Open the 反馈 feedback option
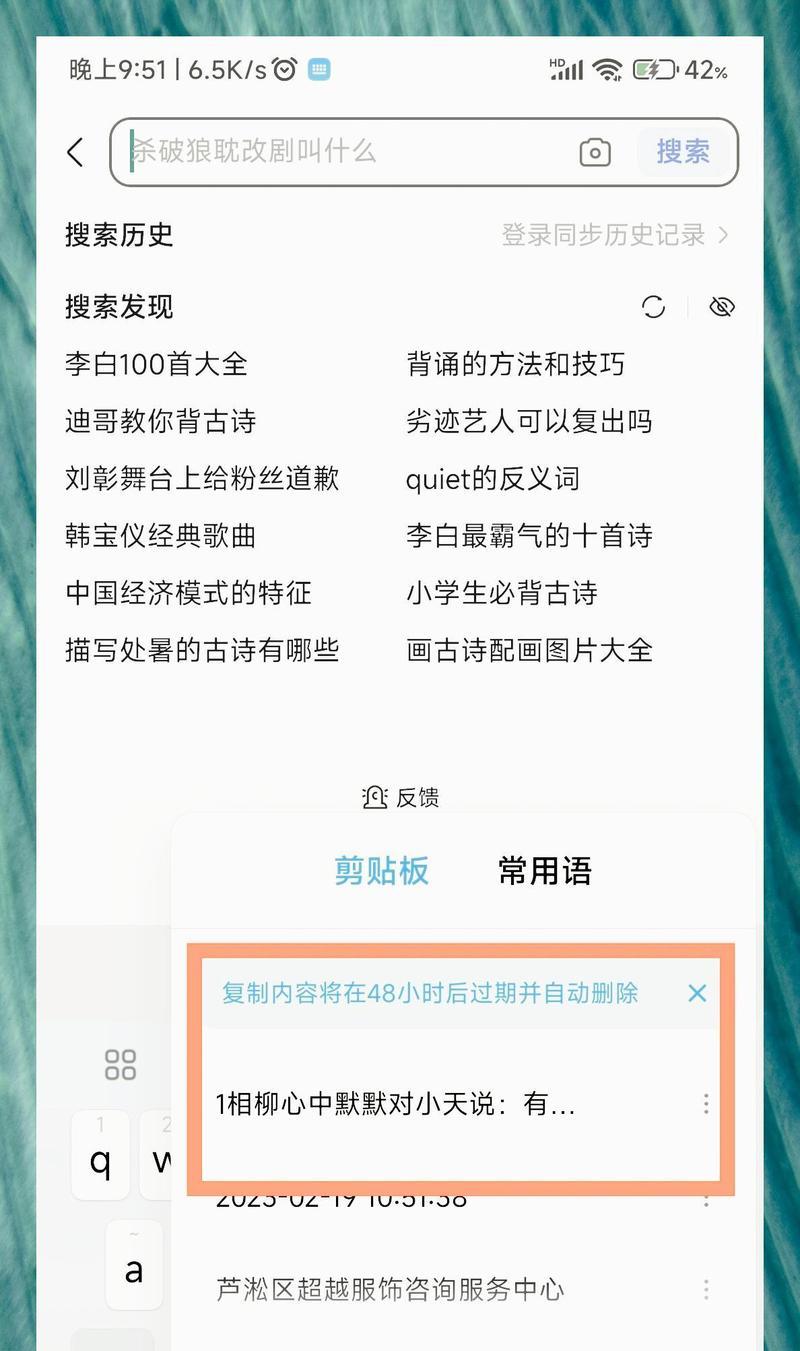The width and height of the screenshot is (800, 1351). coord(401,797)
